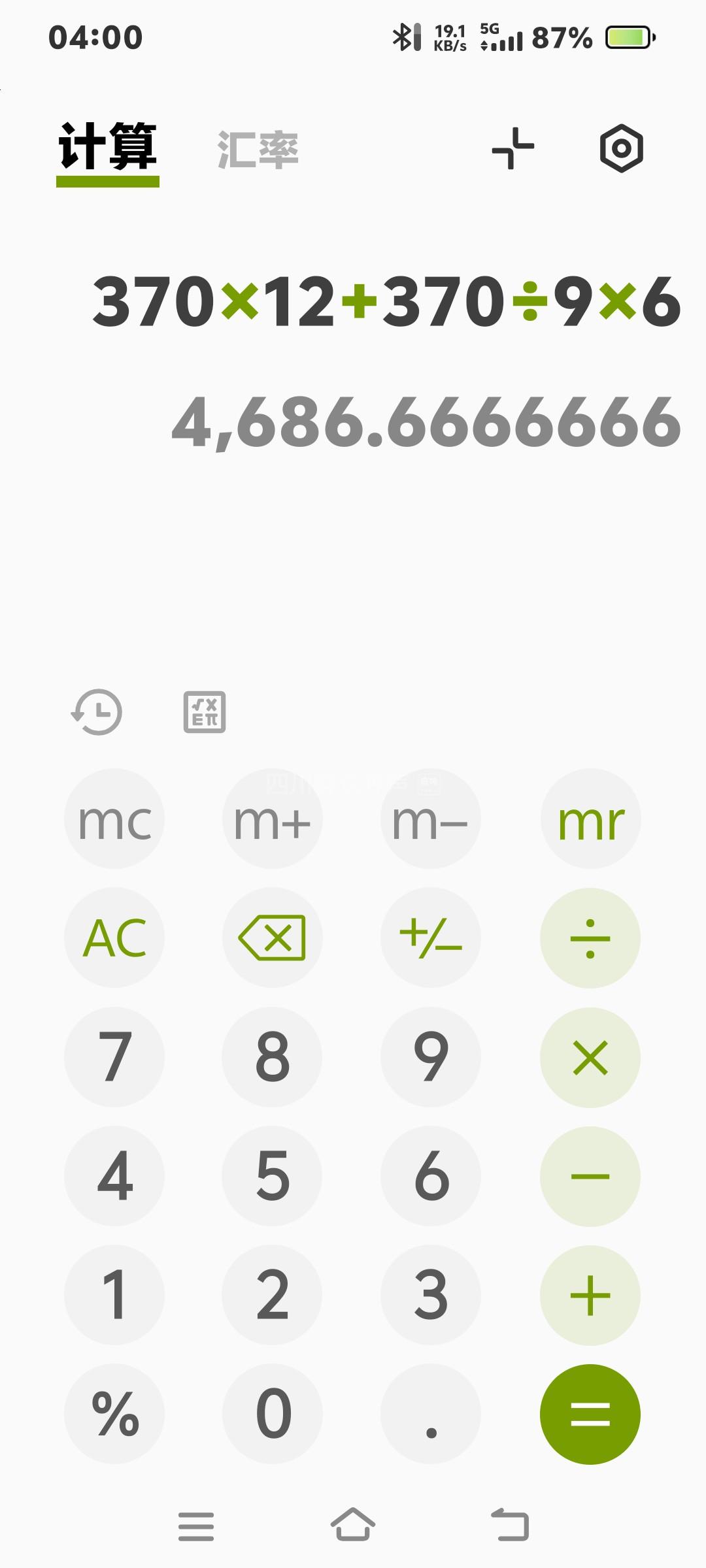Subtract from memory with m−
This screenshot has width=706, height=1568.
431,819
